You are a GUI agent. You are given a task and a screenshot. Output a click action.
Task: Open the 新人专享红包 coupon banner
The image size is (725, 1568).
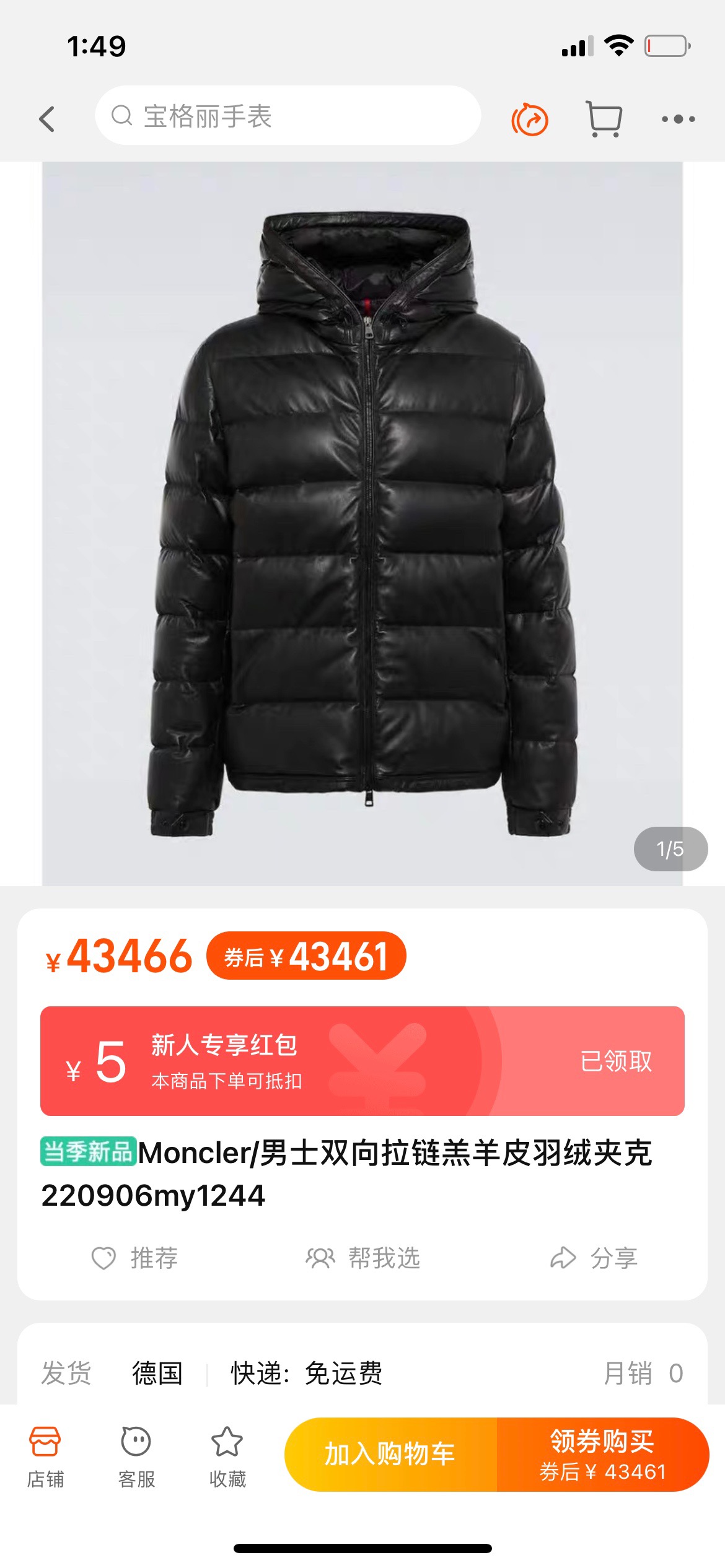click(362, 1061)
